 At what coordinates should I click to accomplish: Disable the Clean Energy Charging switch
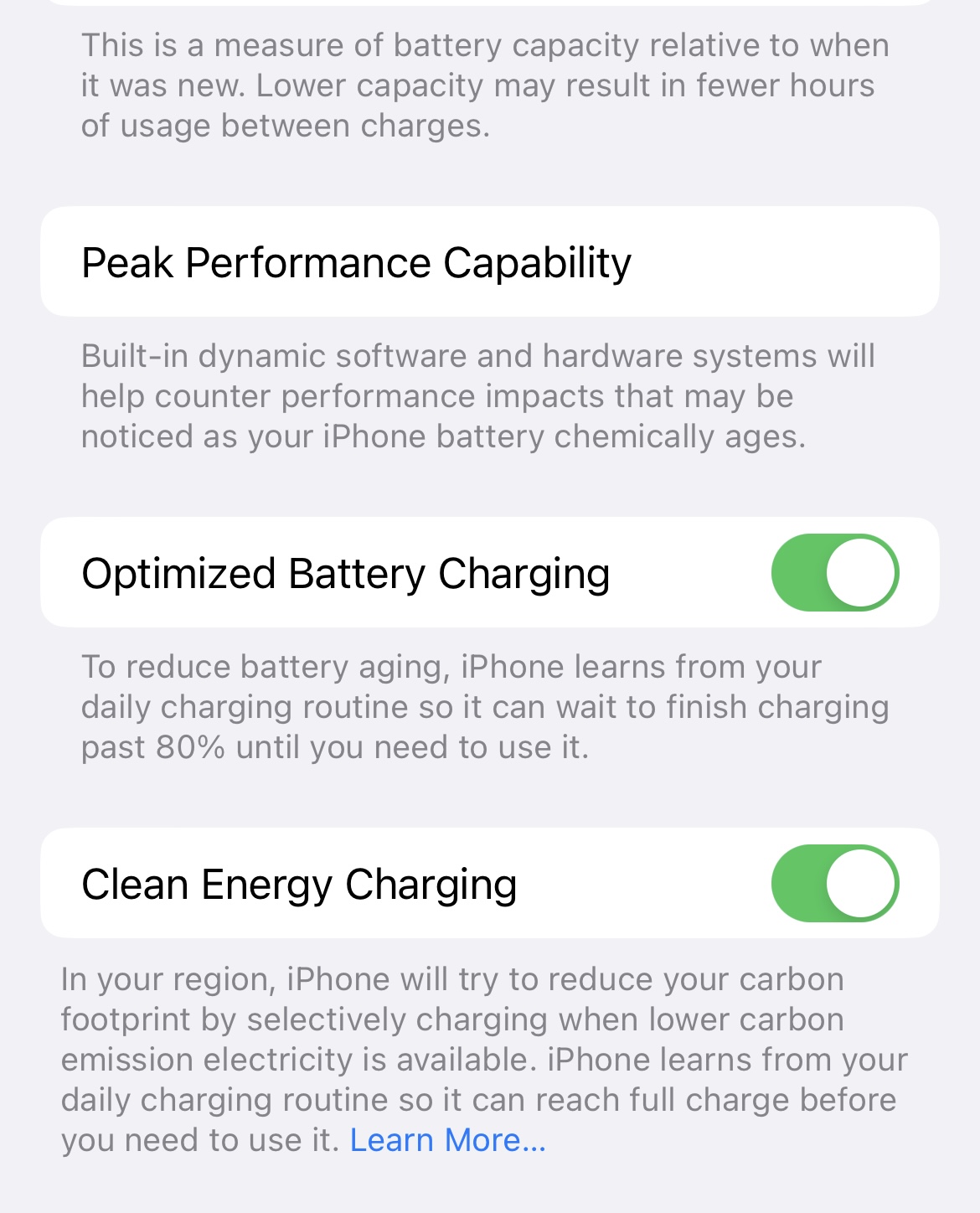tap(835, 883)
